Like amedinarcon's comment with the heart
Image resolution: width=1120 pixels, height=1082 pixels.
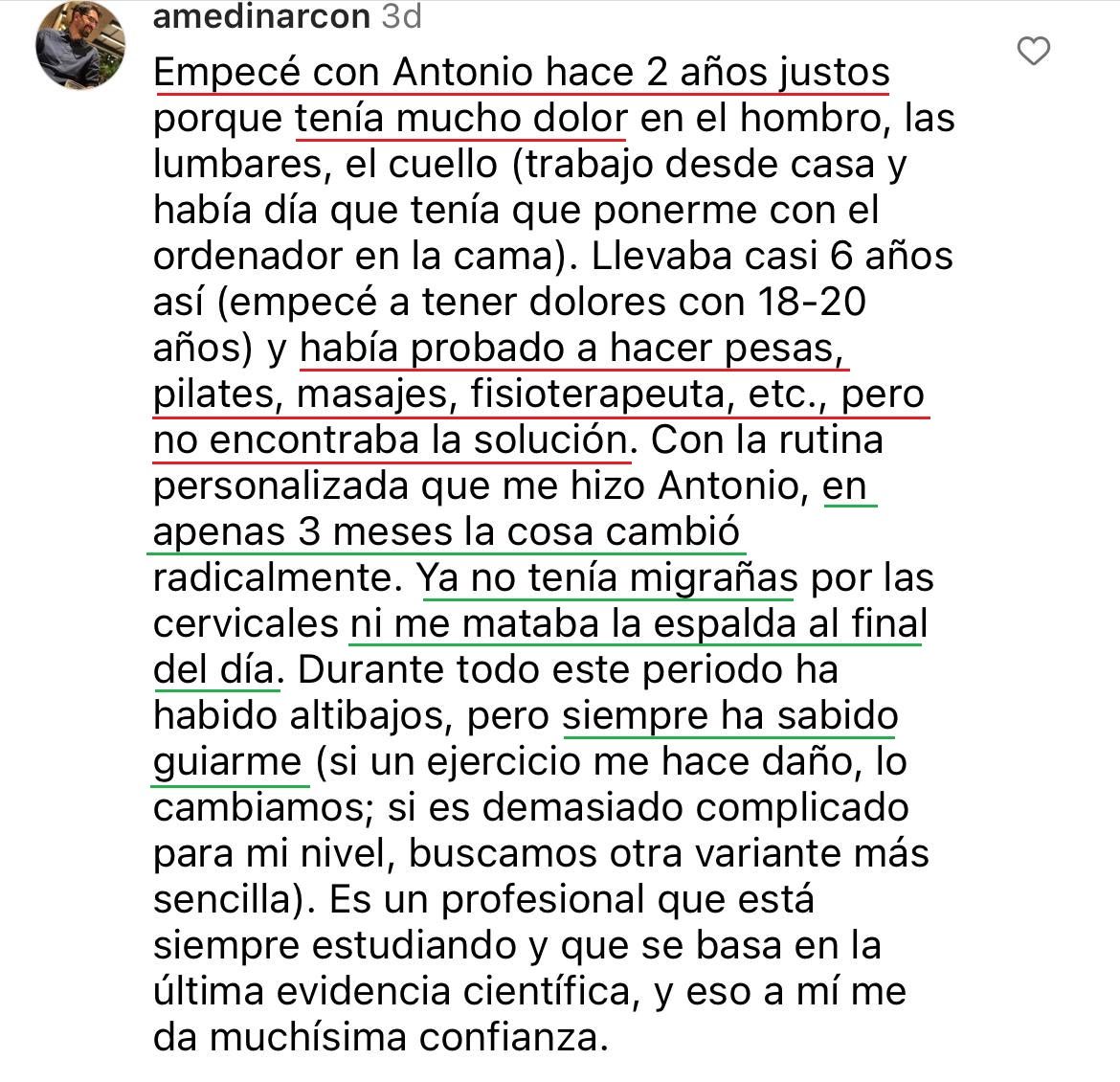pyautogui.click(x=1033, y=51)
